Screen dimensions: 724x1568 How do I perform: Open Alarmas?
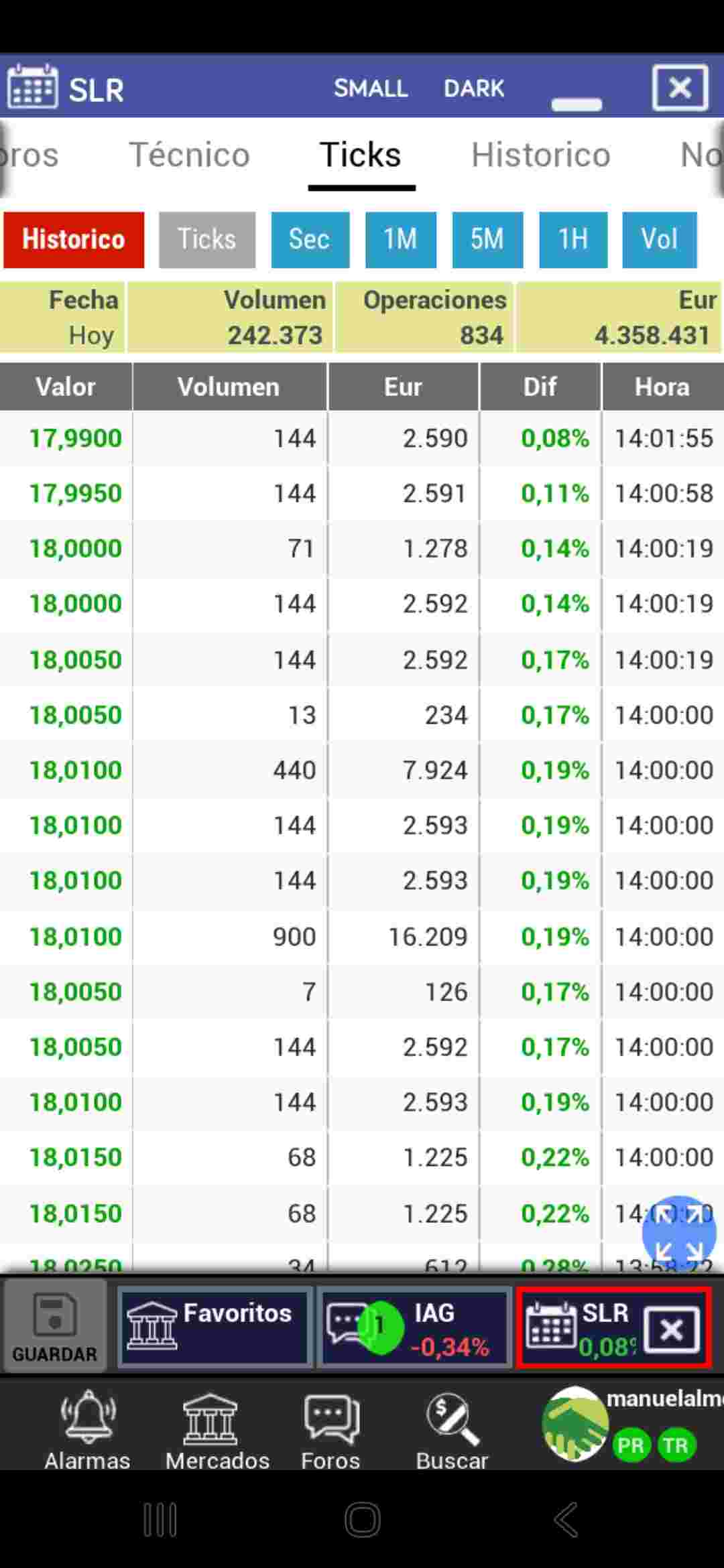point(87,1429)
